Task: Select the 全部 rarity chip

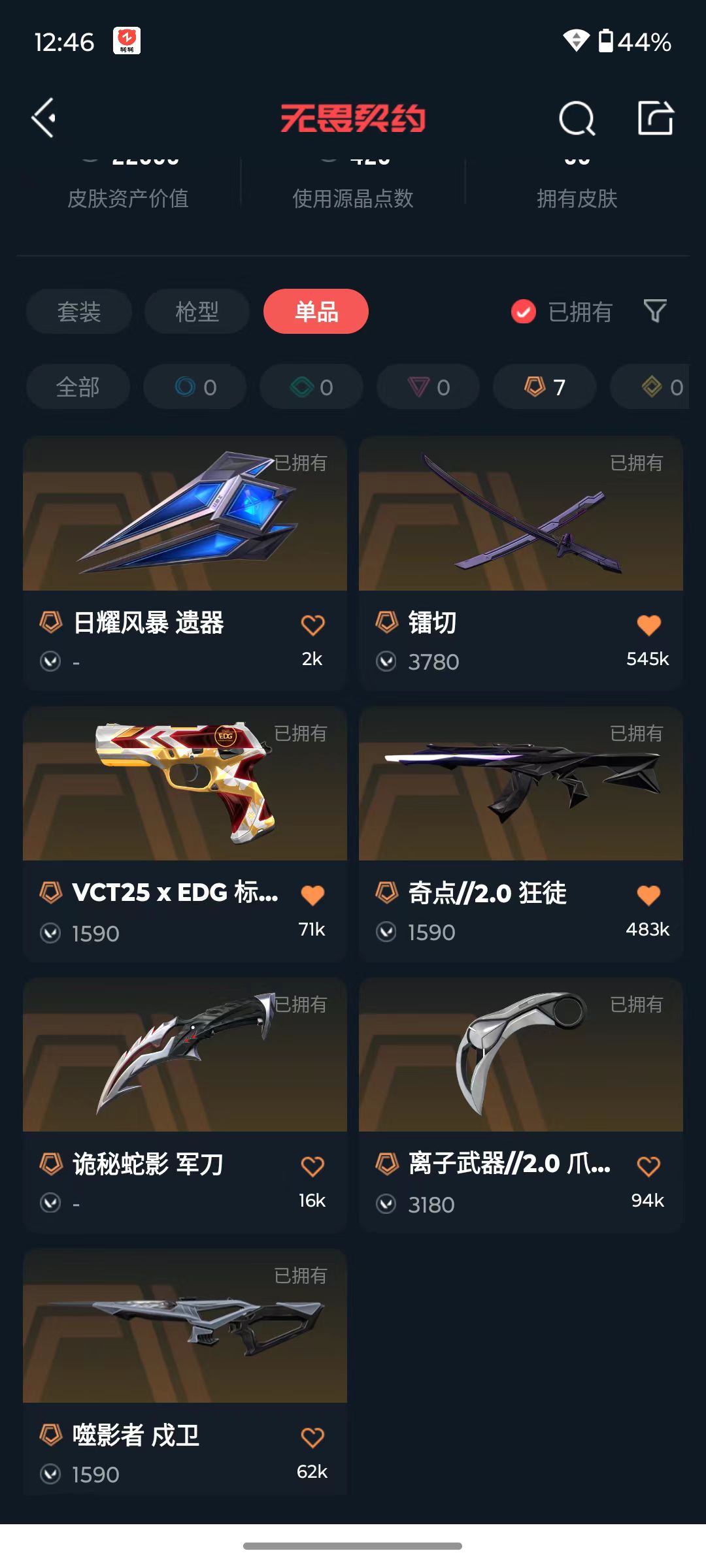Action: tap(78, 387)
